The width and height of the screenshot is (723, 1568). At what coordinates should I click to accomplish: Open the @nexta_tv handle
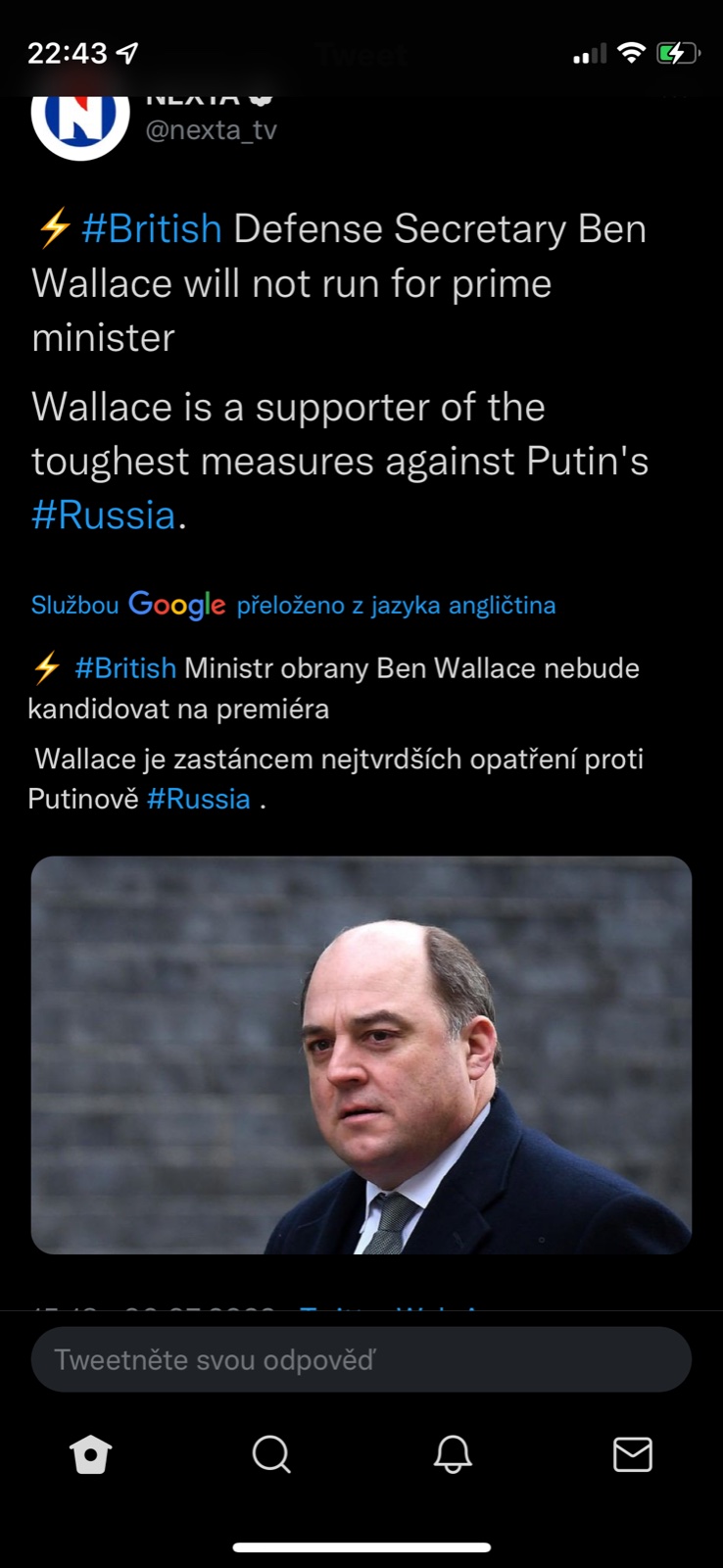tap(211, 130)
